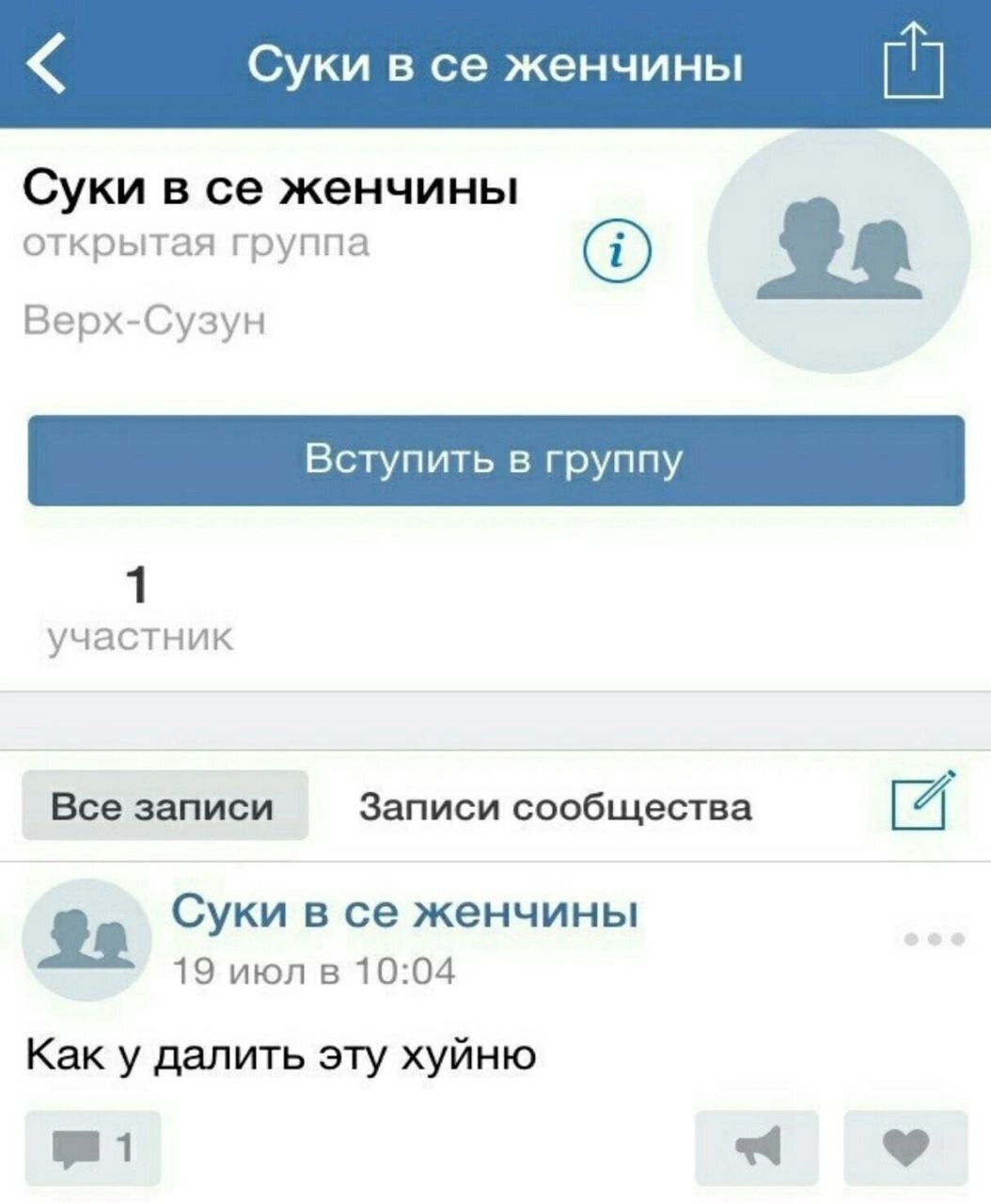
Task: Compose a new wall post
Action: (x=922, y=801)
